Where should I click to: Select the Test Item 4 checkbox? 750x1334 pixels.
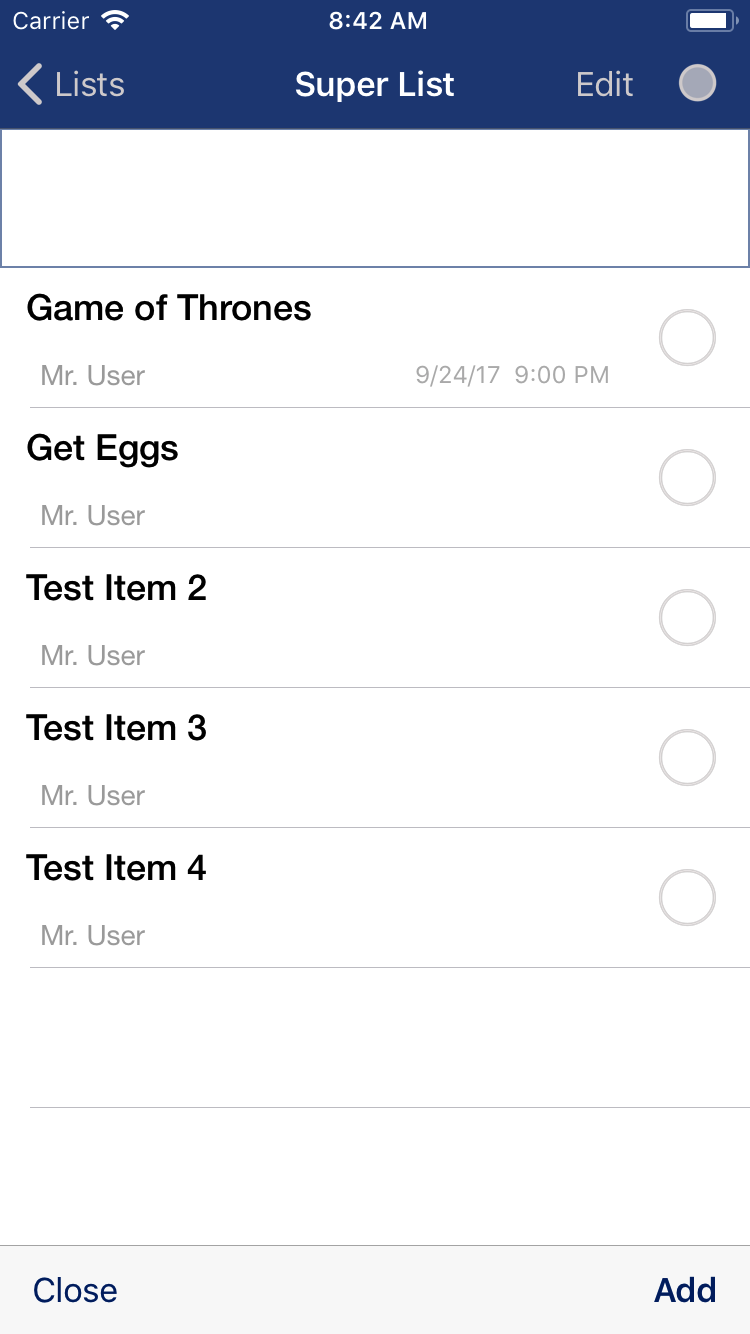click(x=687, y=898)
